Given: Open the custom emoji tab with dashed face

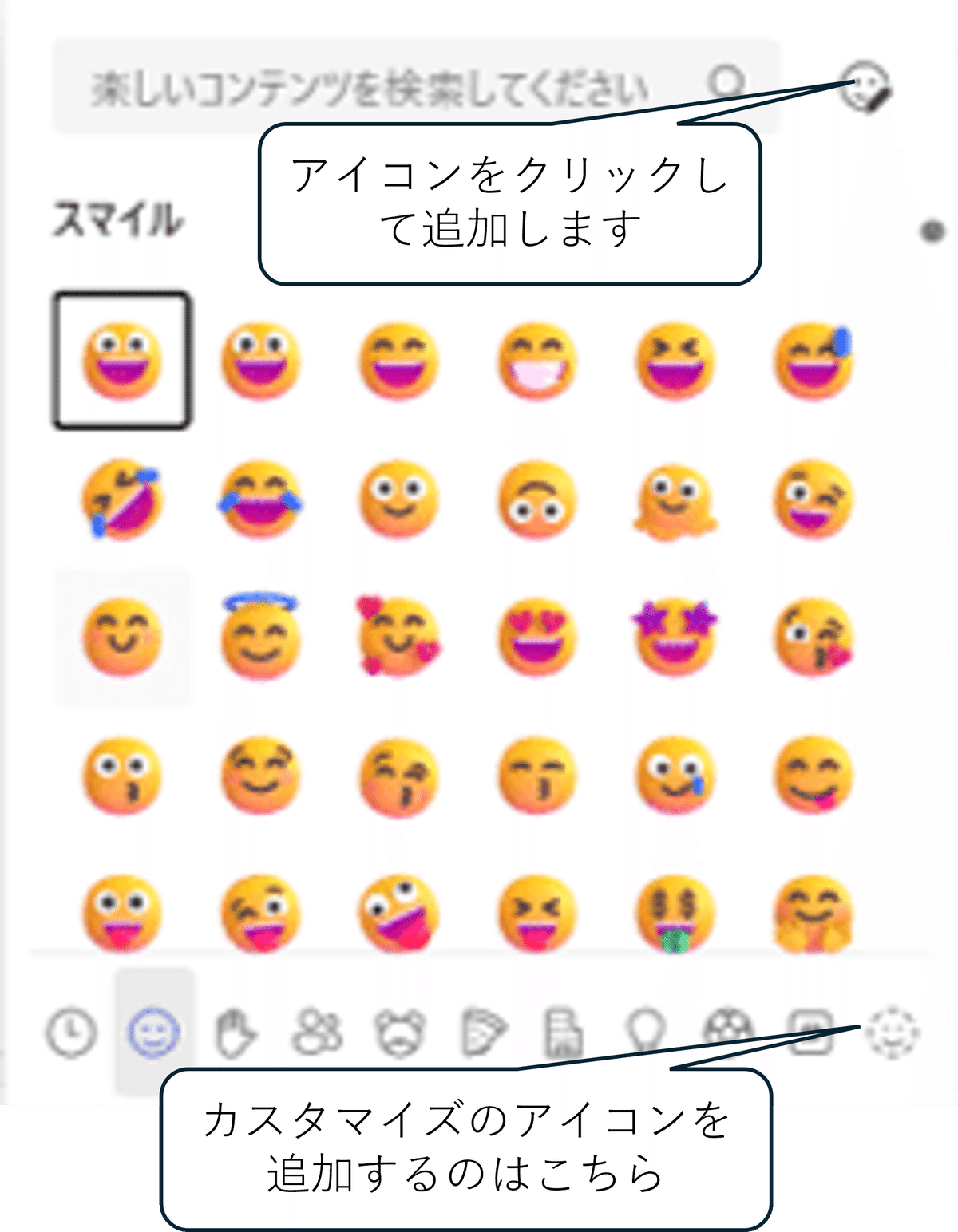Looking at the screenshot, I should pyautogui.click(x=893, y=1033).
